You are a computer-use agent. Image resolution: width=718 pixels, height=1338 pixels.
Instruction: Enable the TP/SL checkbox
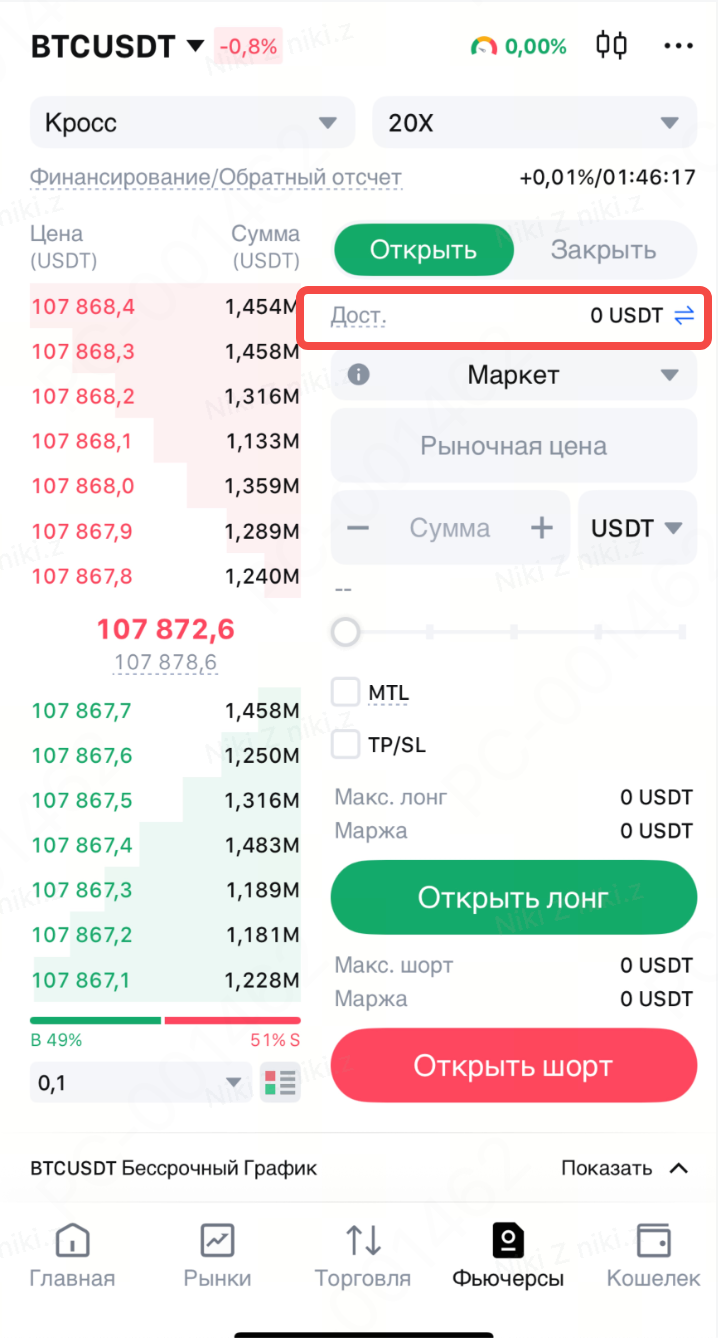pyautogui.click(x=346, y=745)
